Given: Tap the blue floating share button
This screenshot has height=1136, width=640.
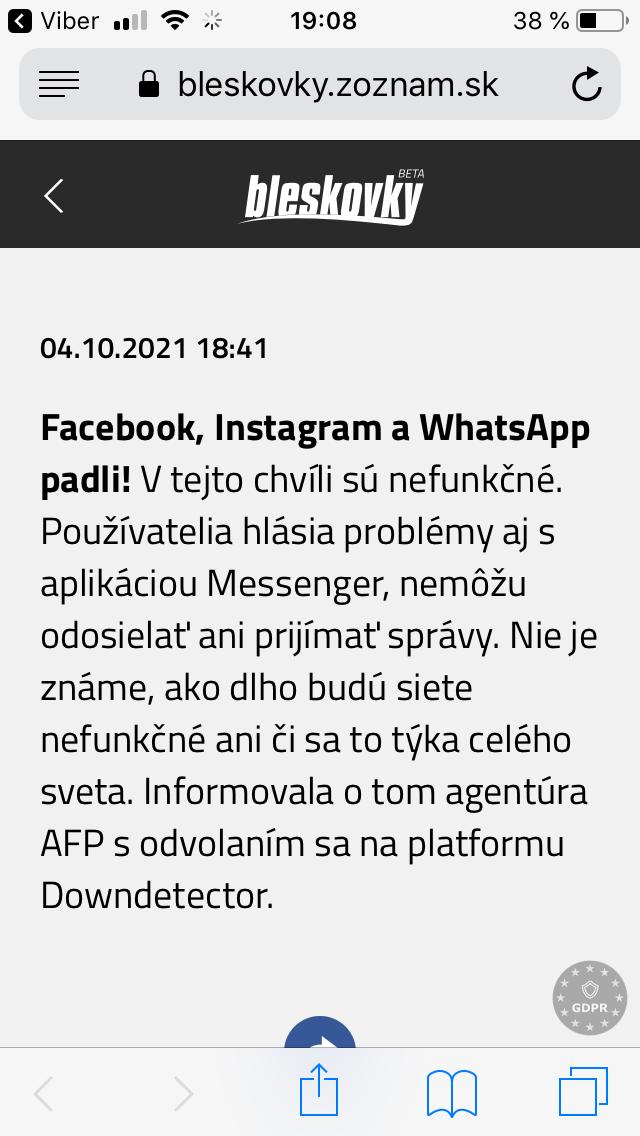Looking at the screenshot, I should pos(320,1035).
